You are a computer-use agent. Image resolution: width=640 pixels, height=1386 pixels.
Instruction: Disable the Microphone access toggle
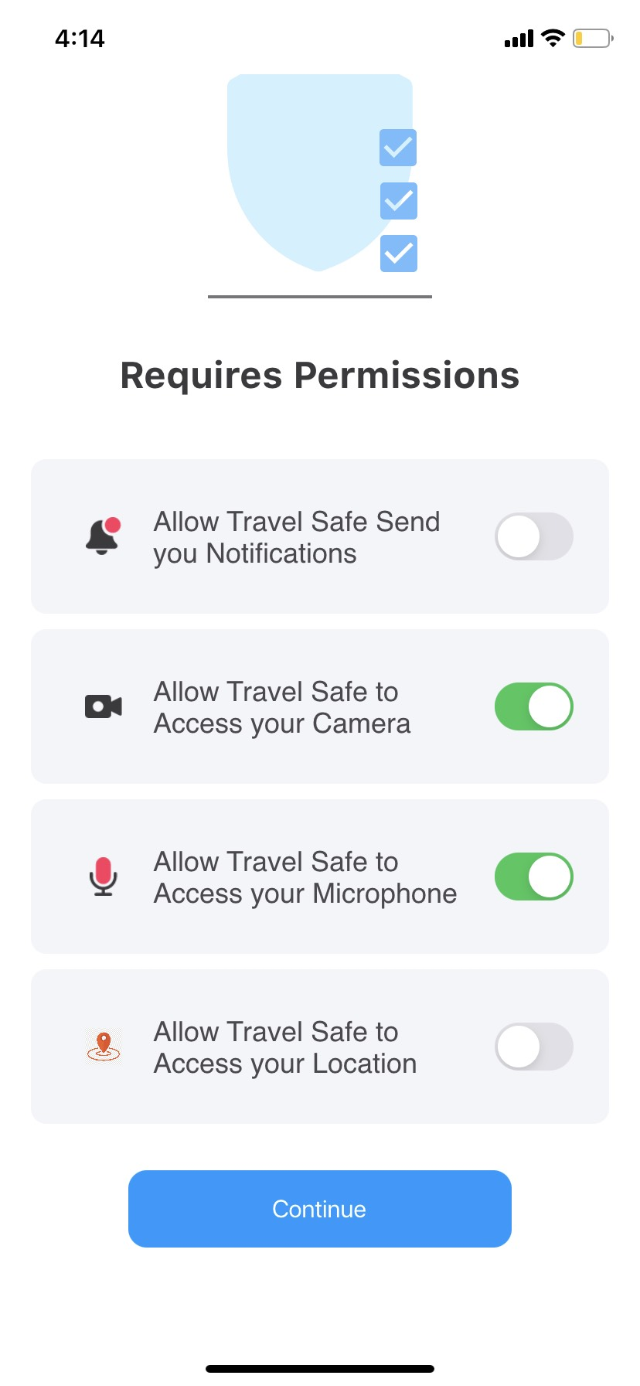pyautogui.click(x=534, y=877)
